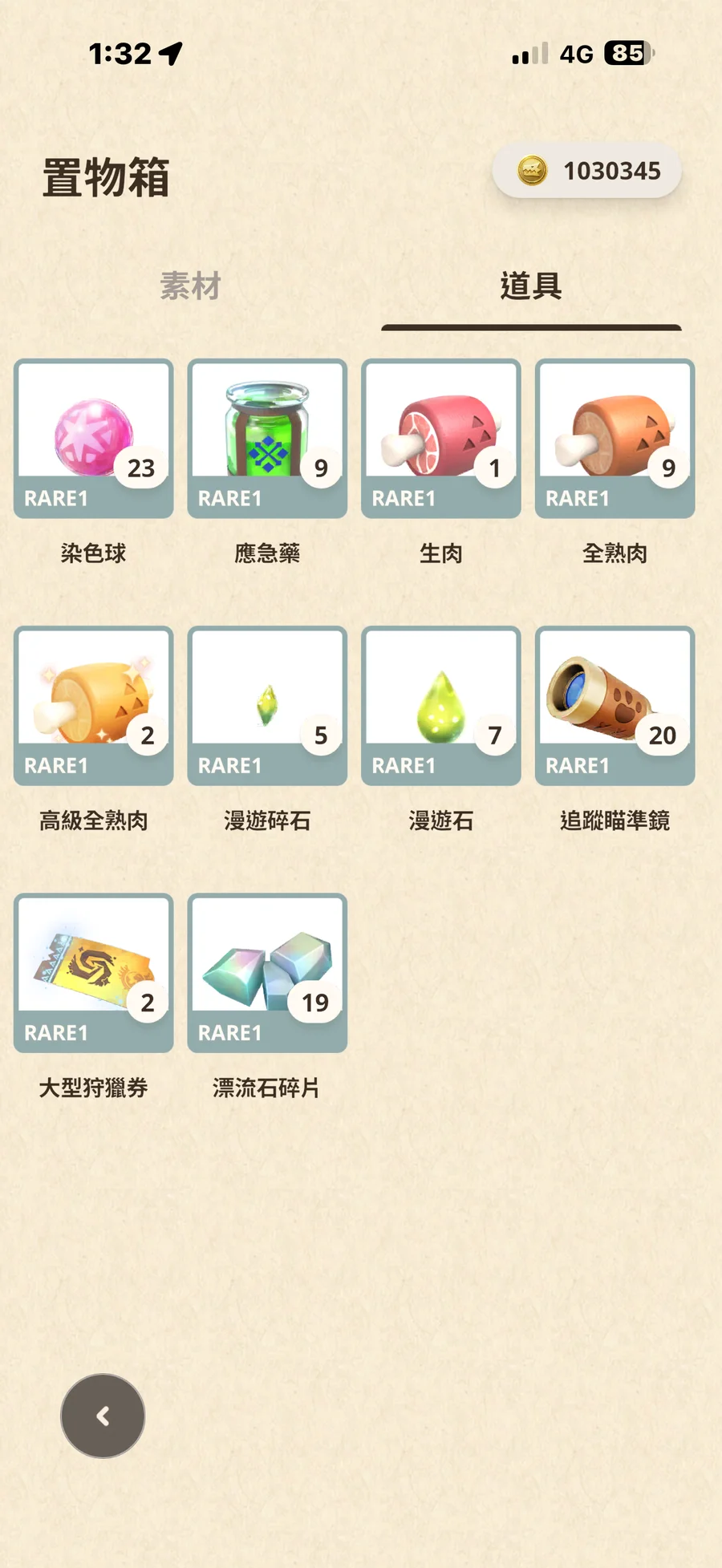Tap the 漂流石碎片 item tile
Image resolution: width=722 pixels, height=1568 pixels.
[267, 972]
